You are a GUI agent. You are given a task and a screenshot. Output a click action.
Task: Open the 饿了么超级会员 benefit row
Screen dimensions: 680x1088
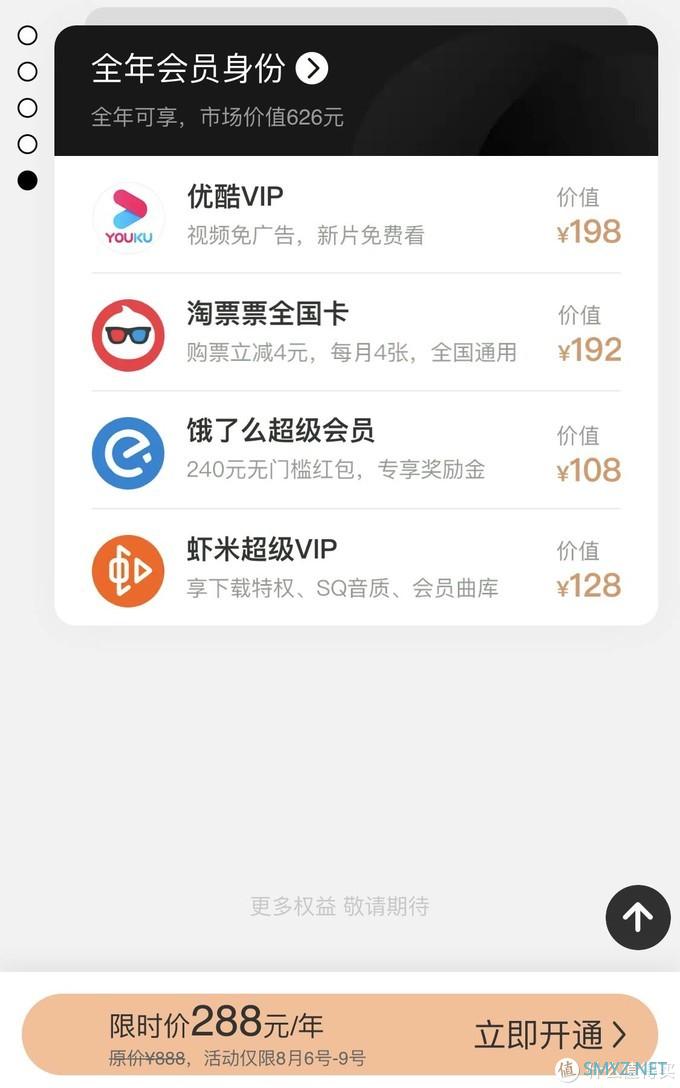pos(356,451)
